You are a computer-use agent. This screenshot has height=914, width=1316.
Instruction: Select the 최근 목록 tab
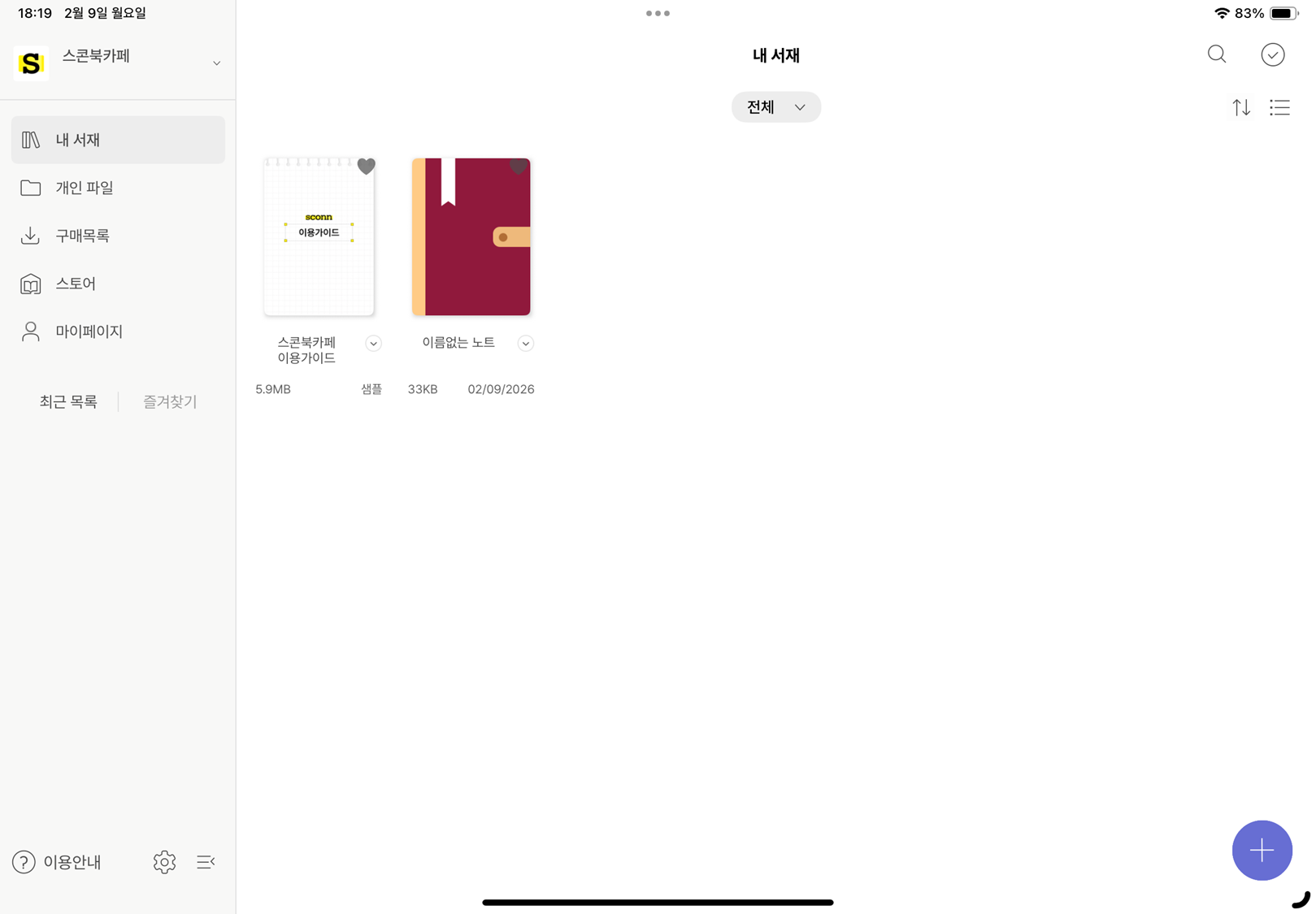(68, 401)
